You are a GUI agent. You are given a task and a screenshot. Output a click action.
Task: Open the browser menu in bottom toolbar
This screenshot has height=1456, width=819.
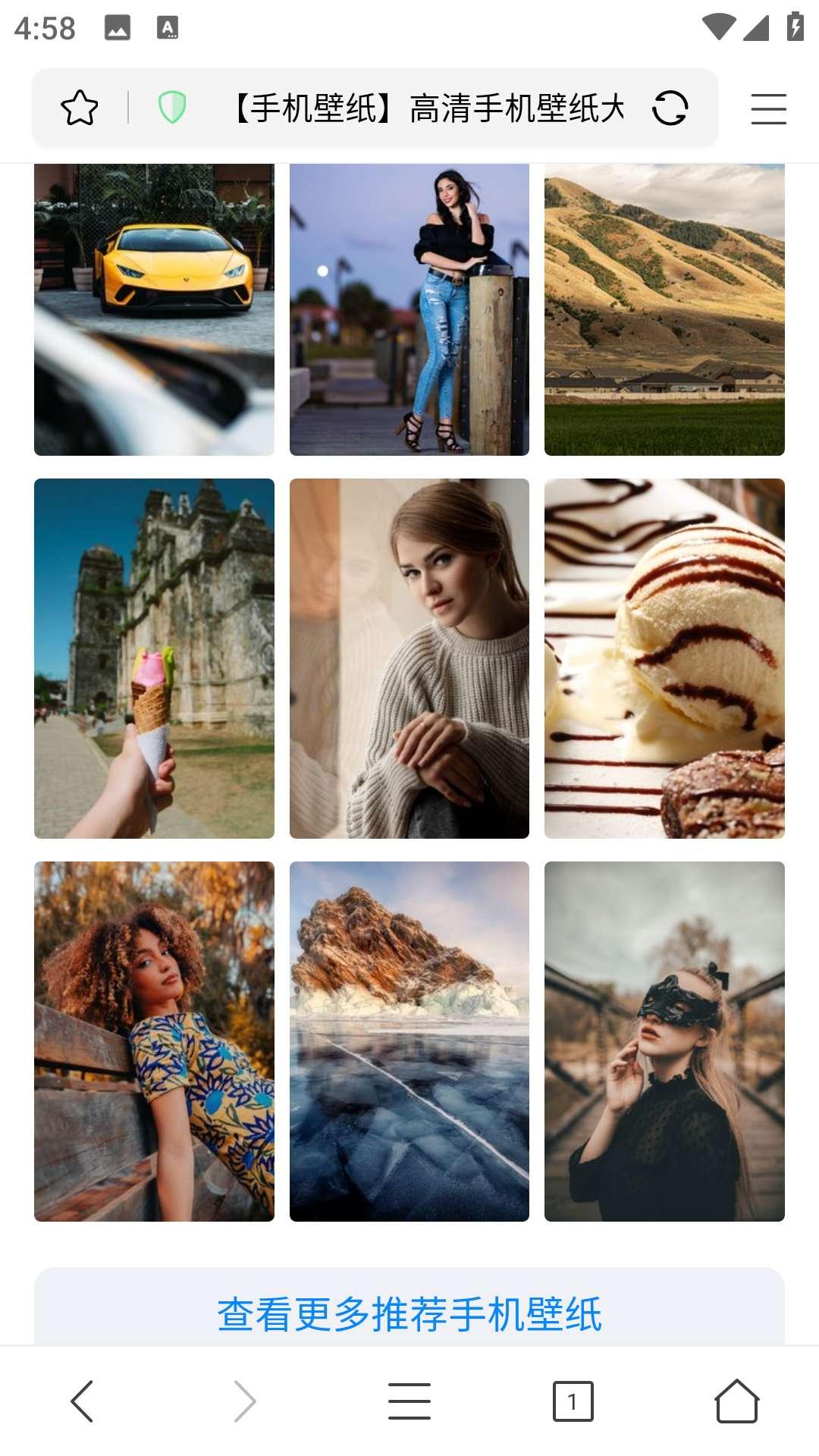coord(409,1401)
